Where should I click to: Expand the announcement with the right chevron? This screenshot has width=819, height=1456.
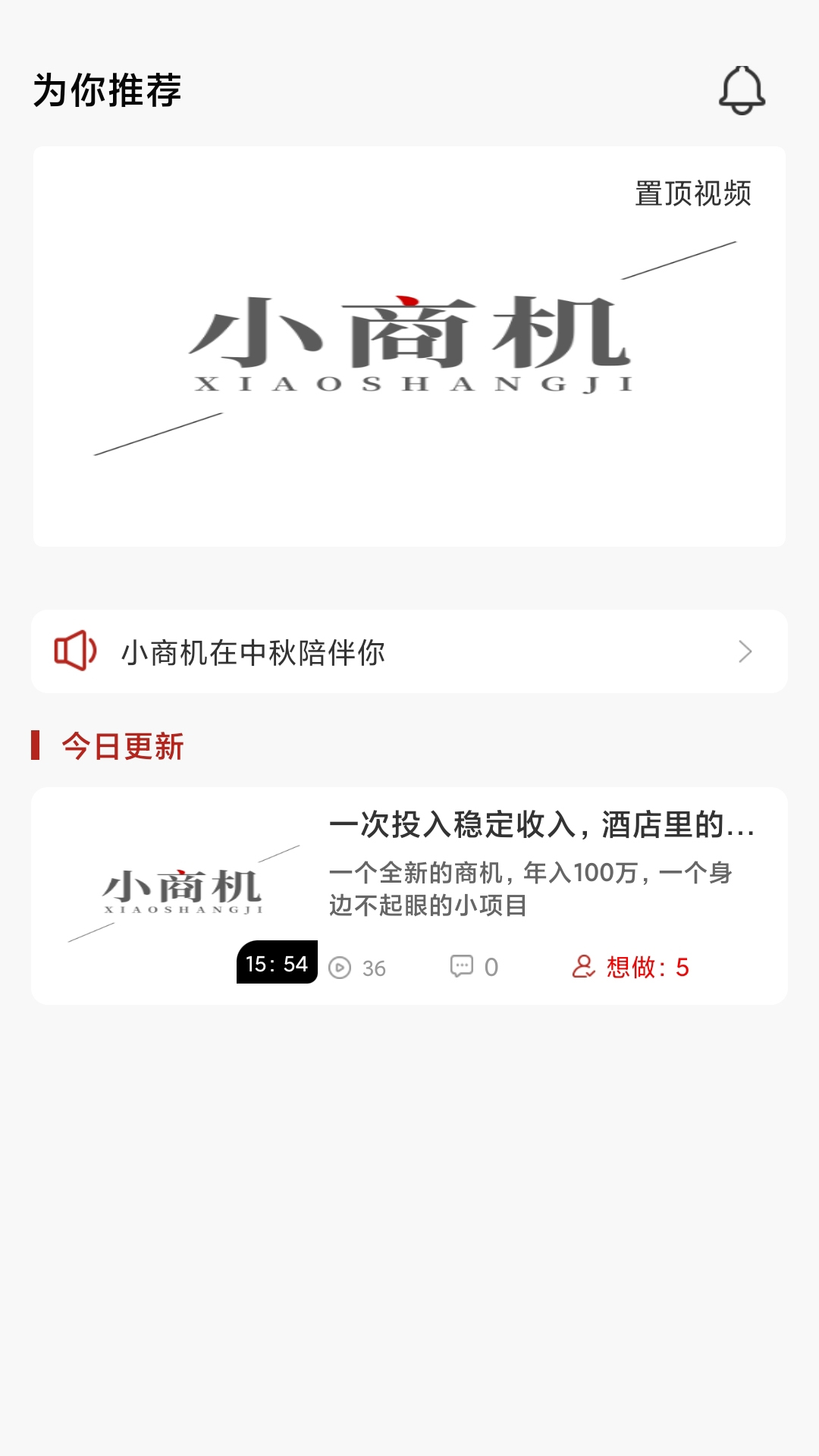746,651
